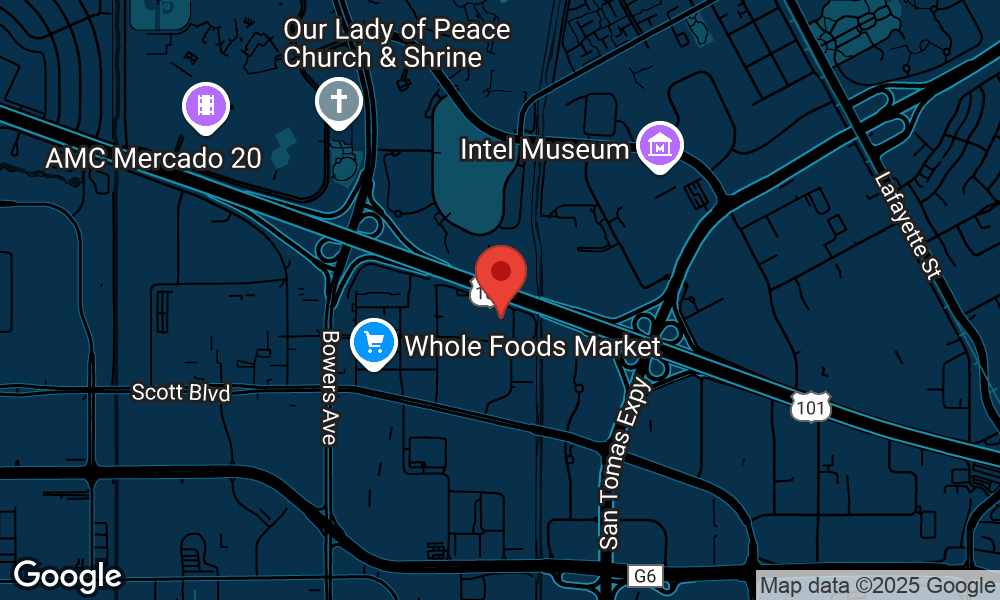Select Our Lady of Peace Church marker
The image size is (1000, 600).
click(338, 101)
